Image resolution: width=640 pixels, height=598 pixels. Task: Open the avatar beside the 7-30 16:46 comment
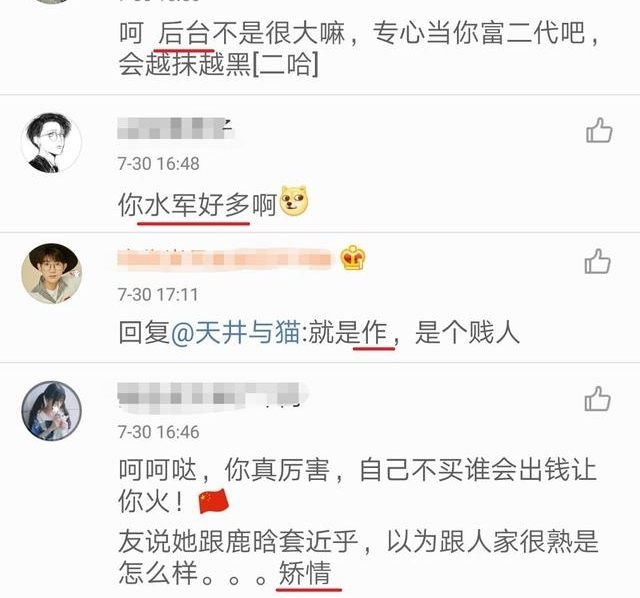(x=52, y=410)
